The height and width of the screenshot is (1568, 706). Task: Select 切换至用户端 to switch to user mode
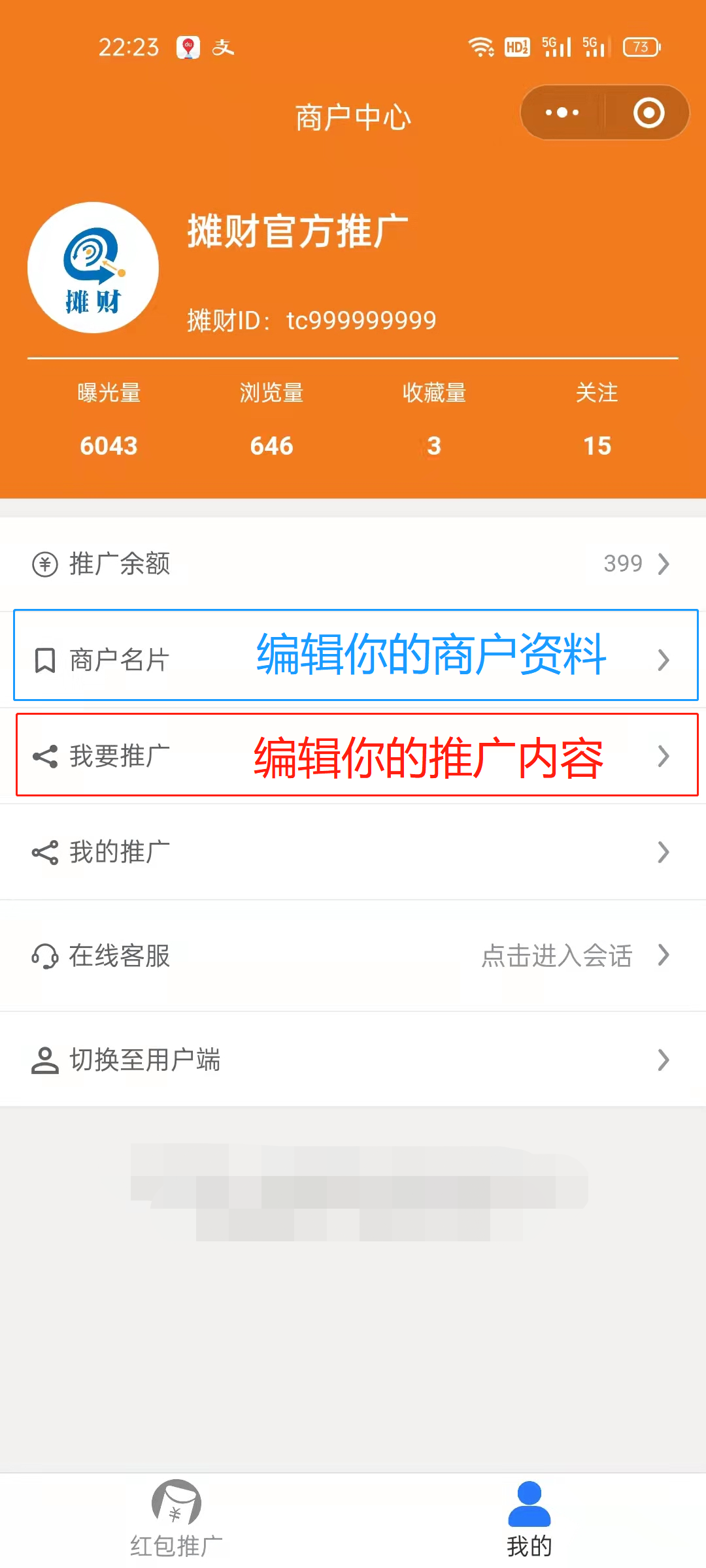pyautogui.click(x=353, y=1060)
